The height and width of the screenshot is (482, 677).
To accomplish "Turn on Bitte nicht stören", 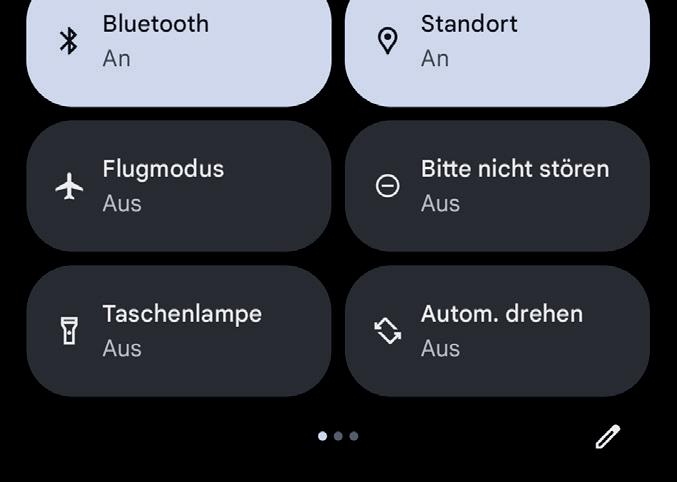I will point(497,186).
